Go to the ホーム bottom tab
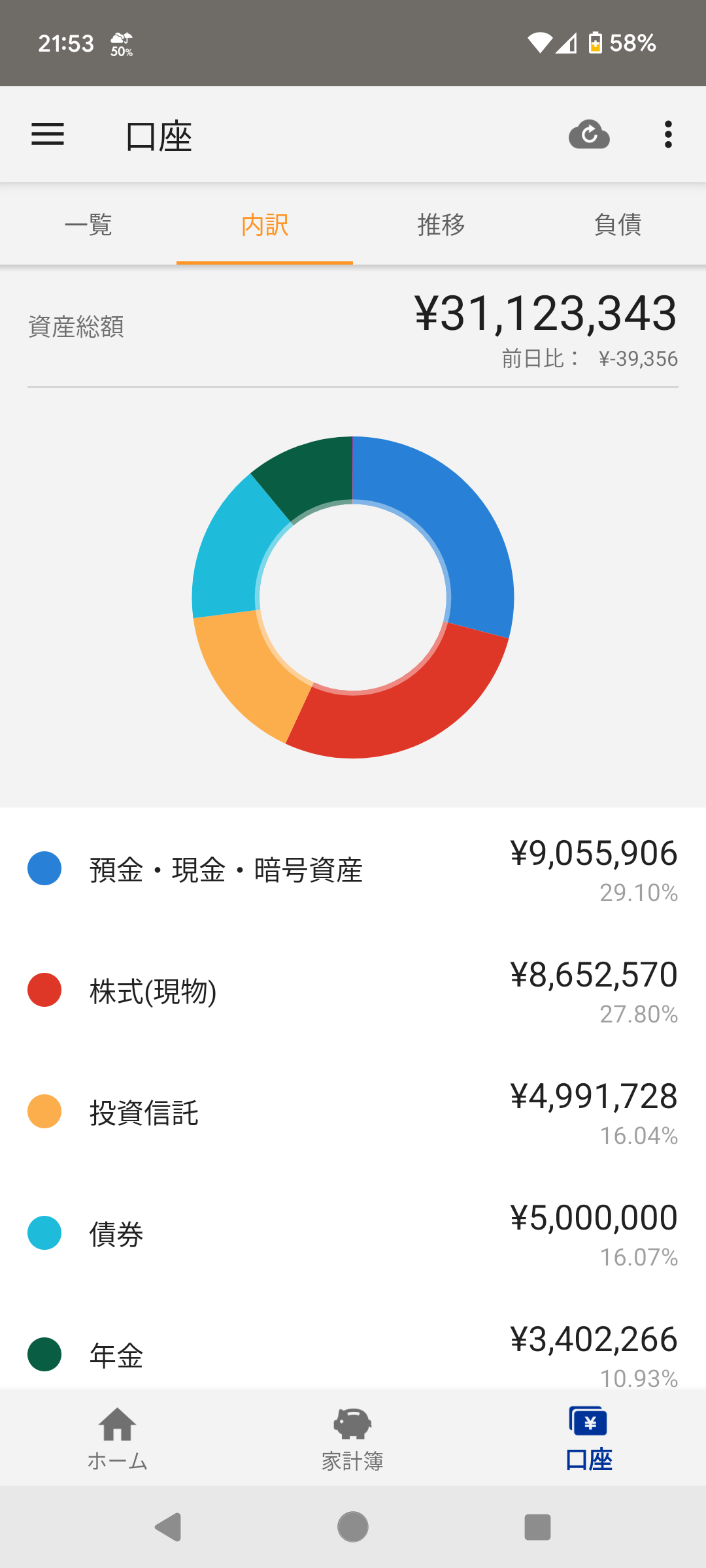Image resolution: width=706 pixels, height=1568 pixels. pos(118,1438)
